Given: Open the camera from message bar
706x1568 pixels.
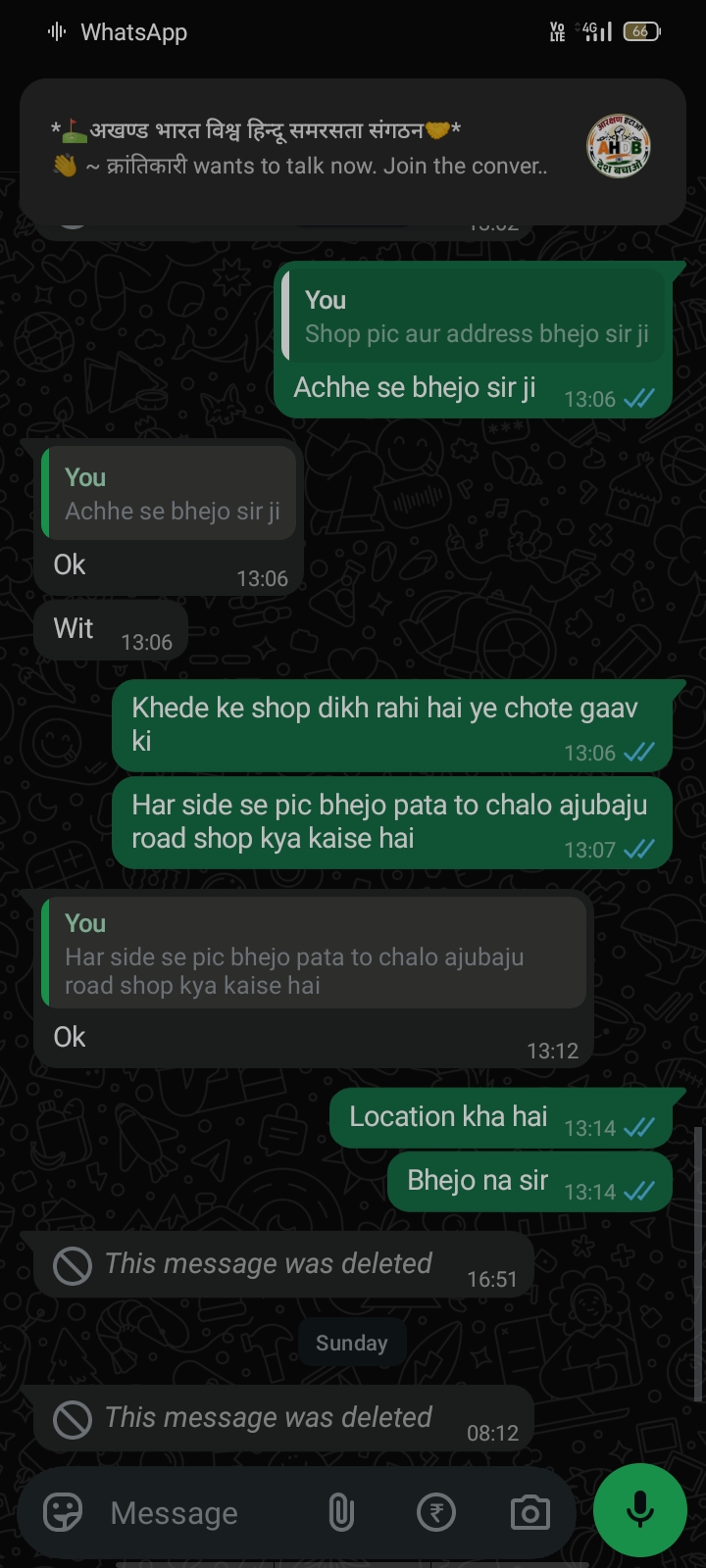Looking at the screenshot, I should click(x=530, y=1512).
